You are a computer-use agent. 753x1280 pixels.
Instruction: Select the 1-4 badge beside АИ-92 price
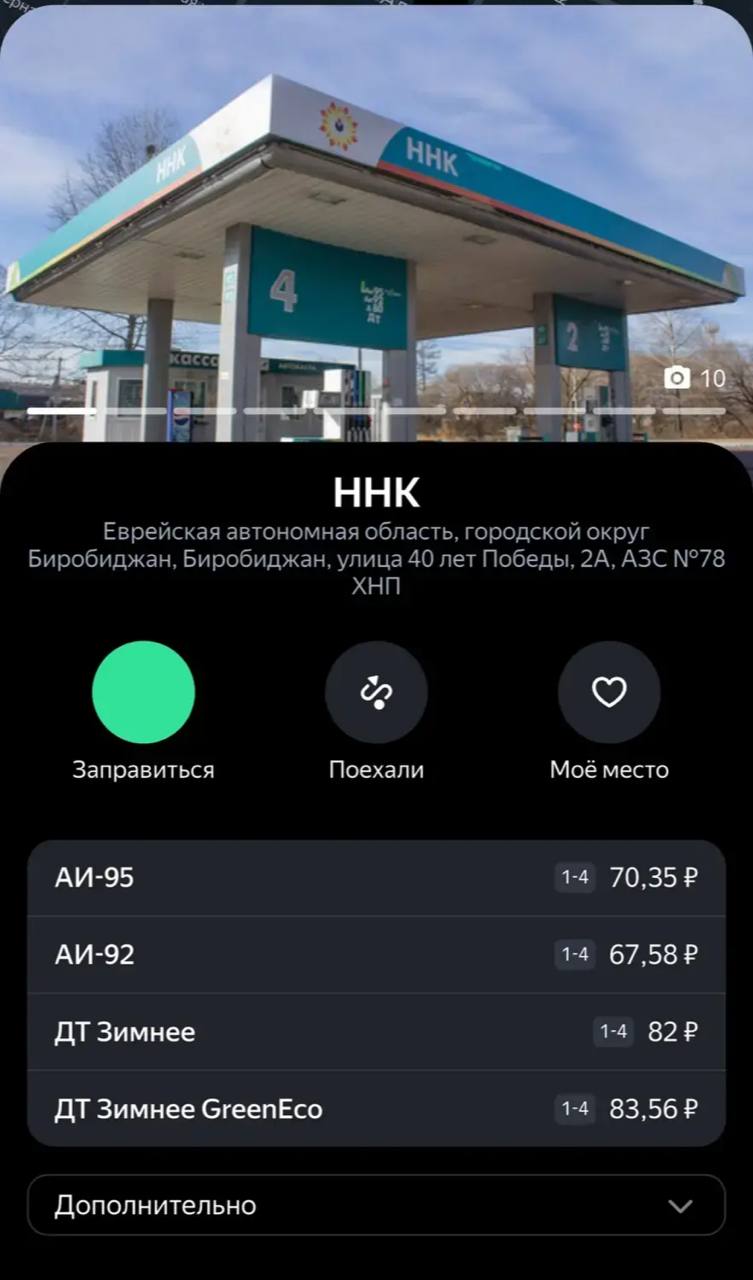click(573, 954)
